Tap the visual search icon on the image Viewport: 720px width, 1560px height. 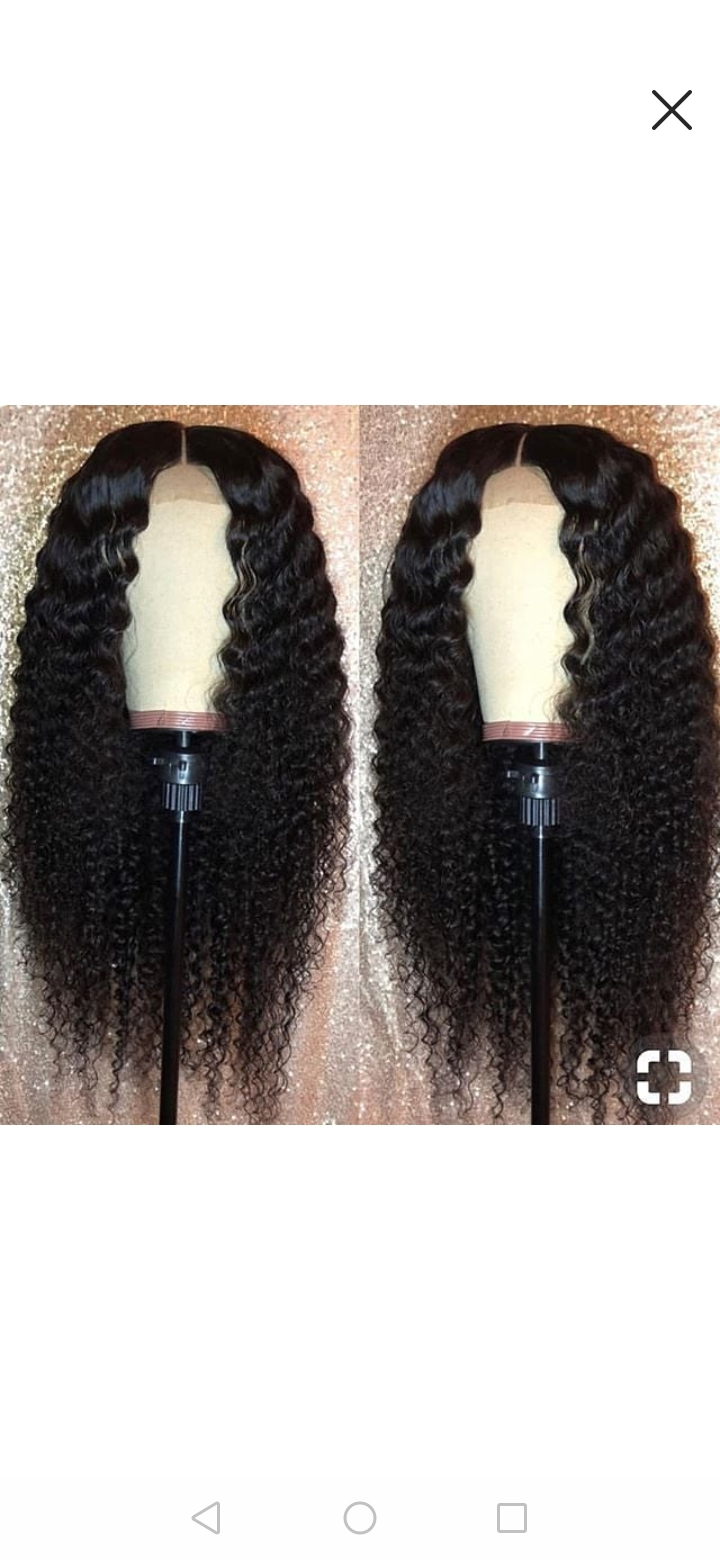pos(664,1077)
